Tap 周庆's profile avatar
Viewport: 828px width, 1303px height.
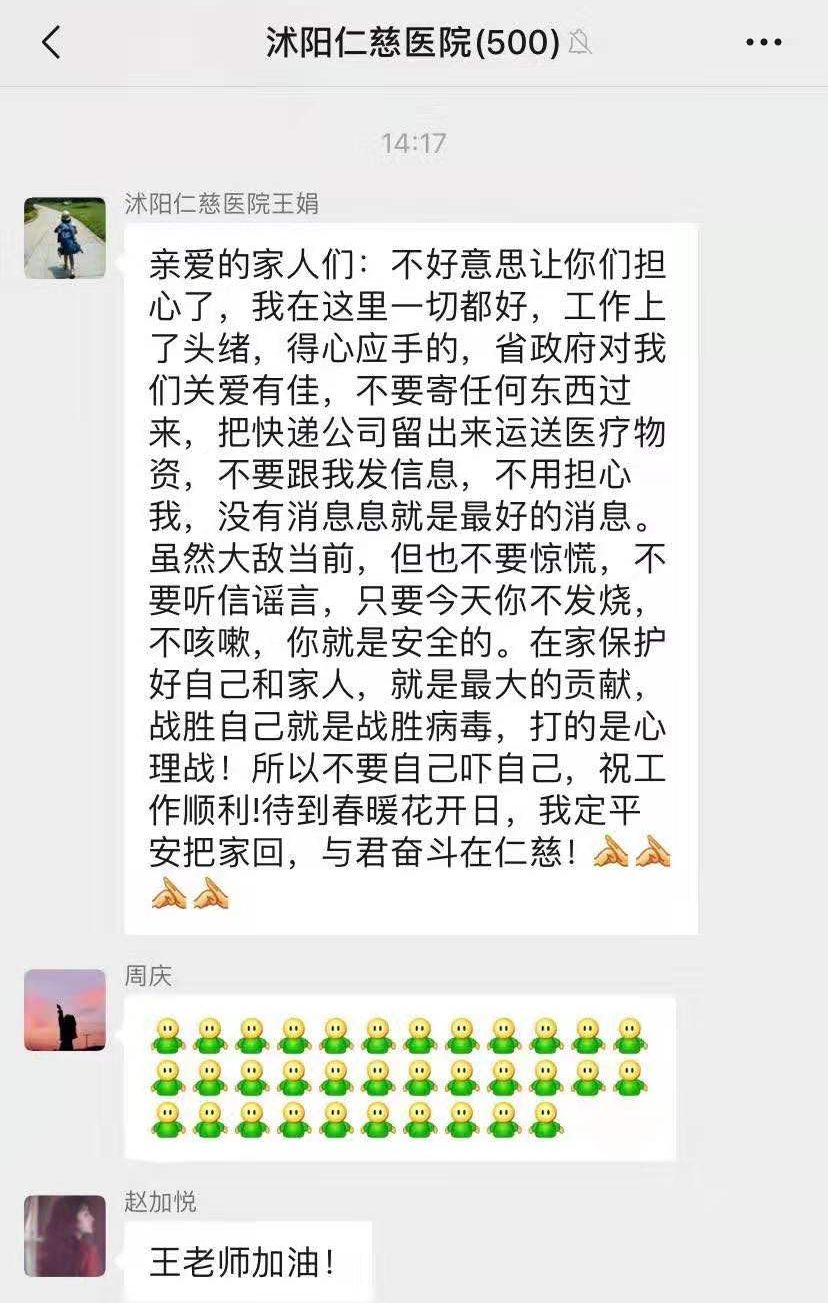tap(65, 1009)
